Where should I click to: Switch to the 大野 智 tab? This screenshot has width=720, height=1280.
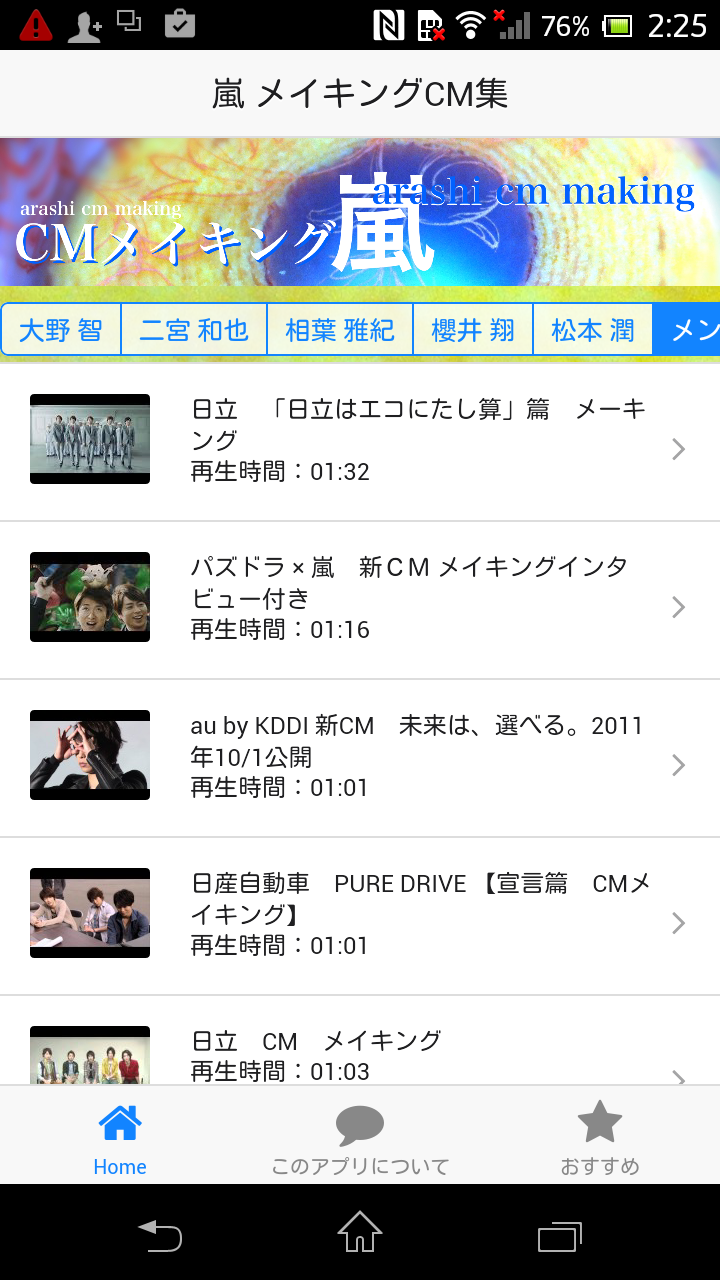[61, 328]
